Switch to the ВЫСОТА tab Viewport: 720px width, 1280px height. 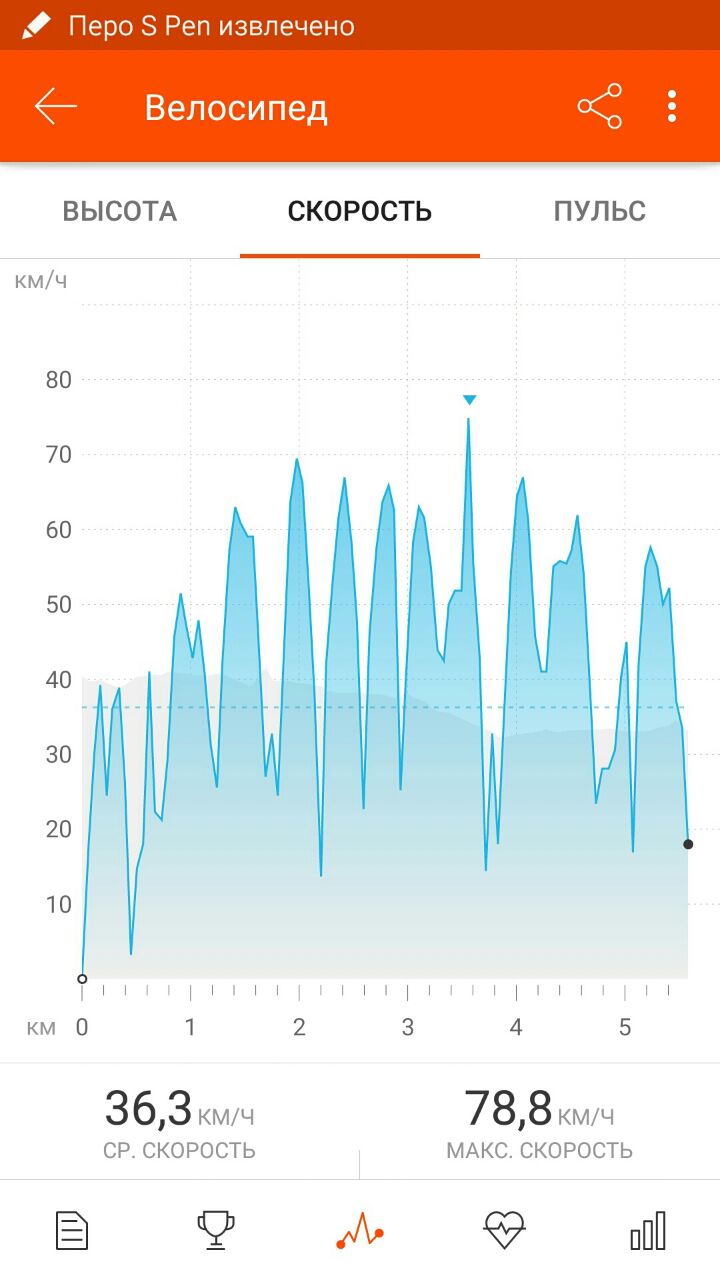[120, 211]
